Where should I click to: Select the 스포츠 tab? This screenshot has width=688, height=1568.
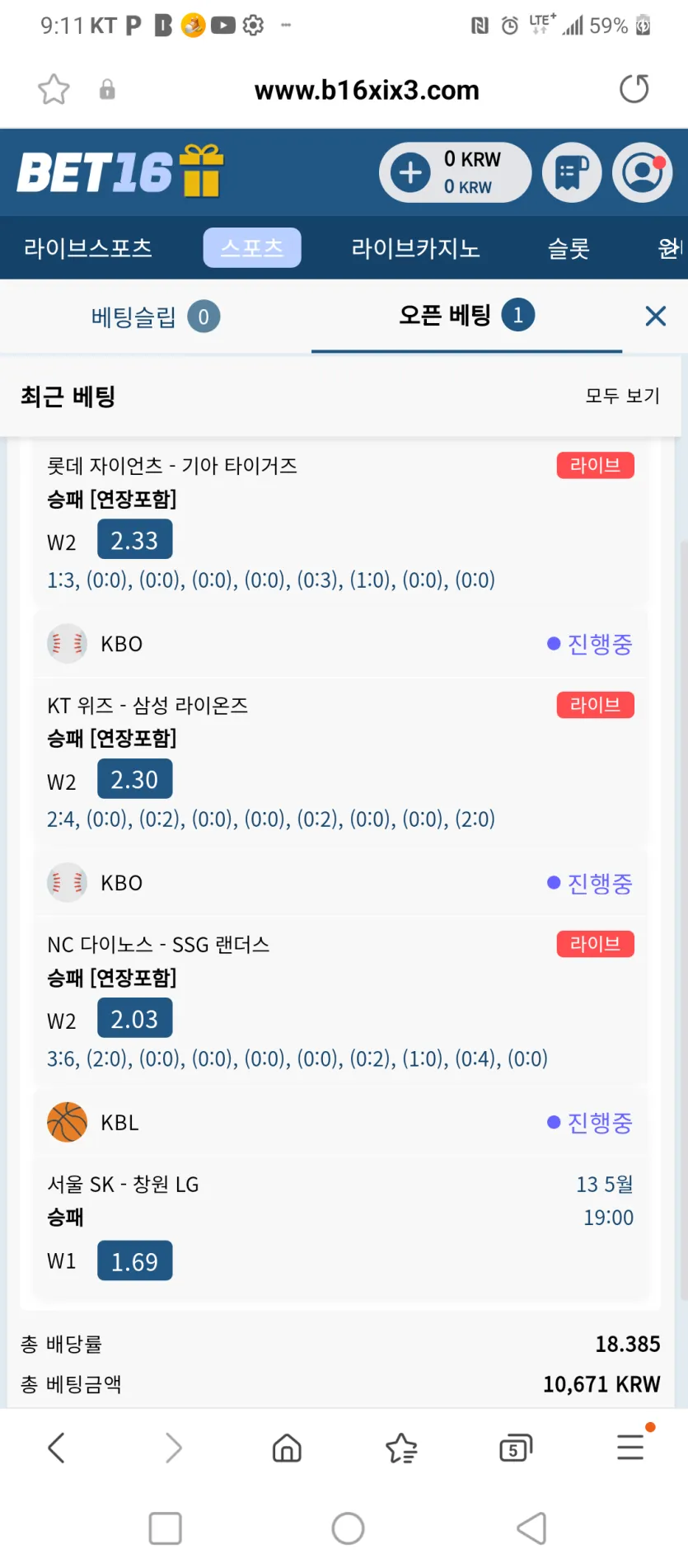click(x=252, y=248)
